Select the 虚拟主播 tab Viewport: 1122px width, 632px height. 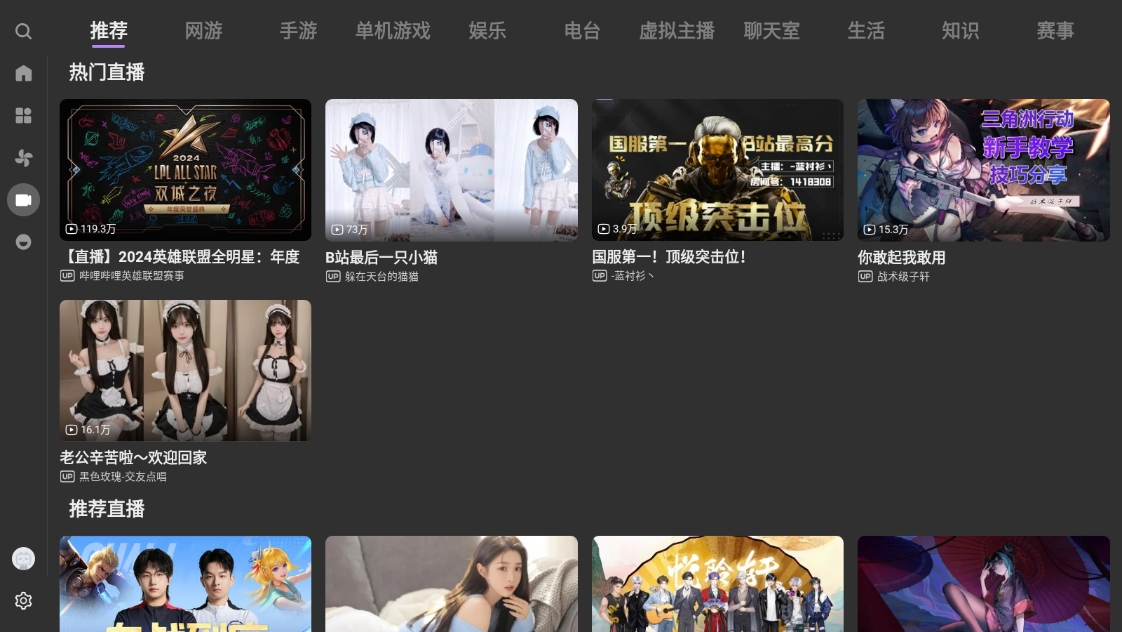coord(677,31)
